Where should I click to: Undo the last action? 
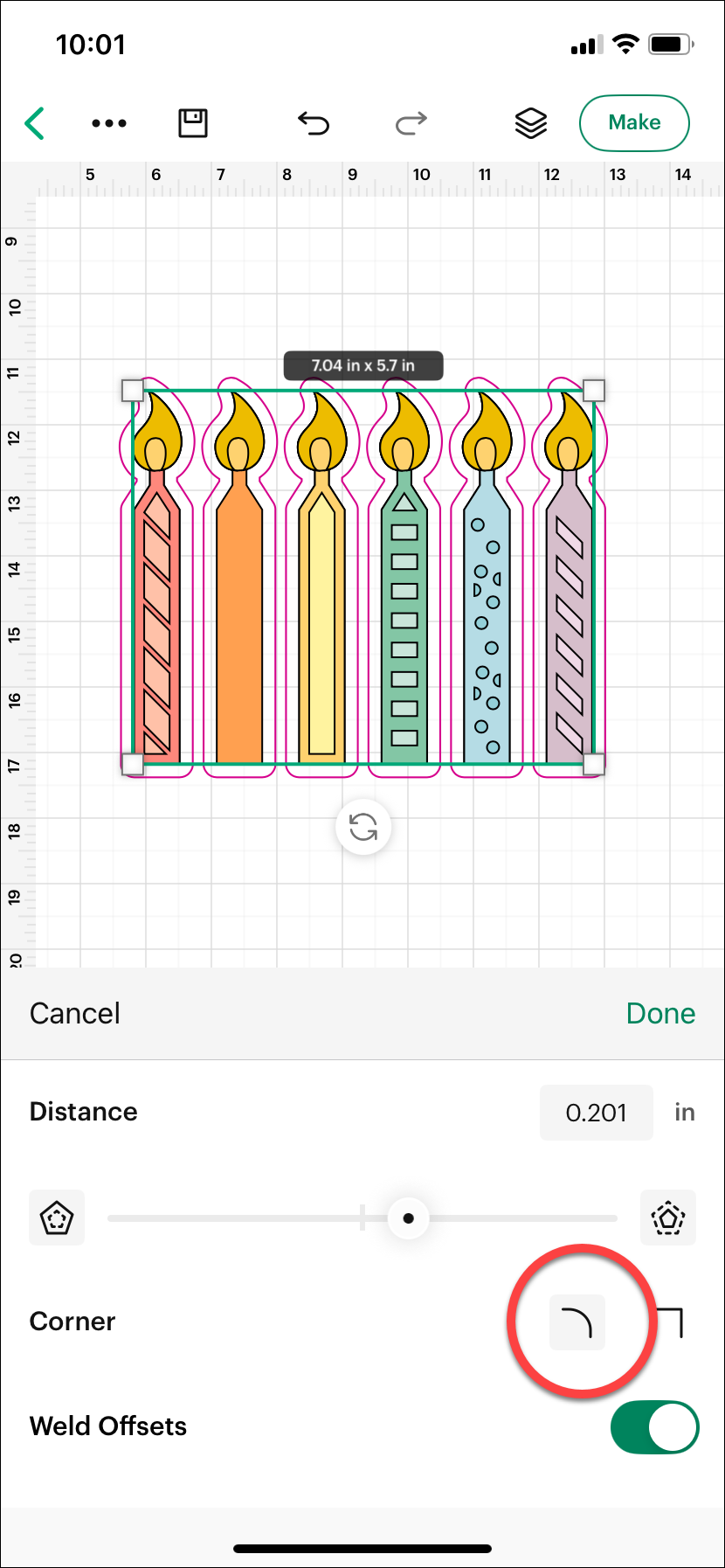click(x=313, y=123)
